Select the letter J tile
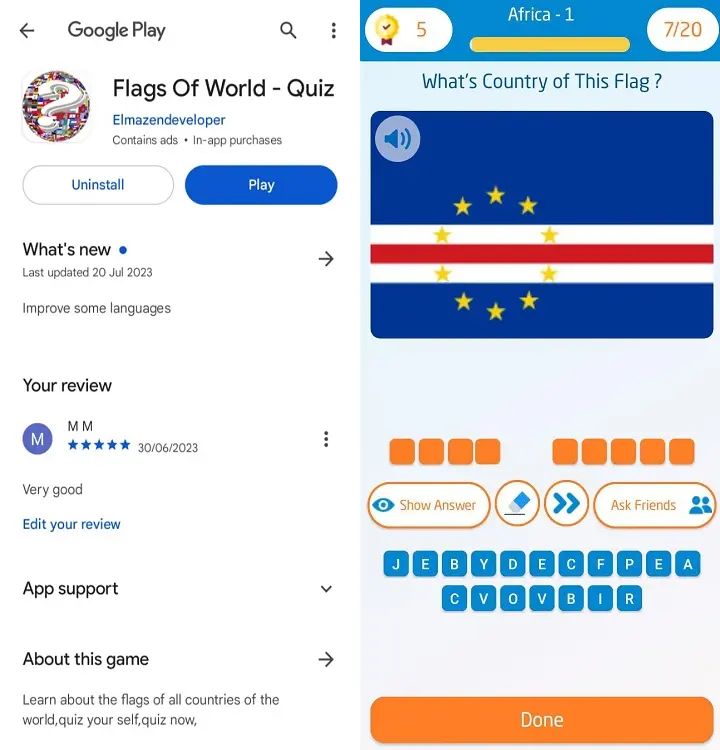 397,564
